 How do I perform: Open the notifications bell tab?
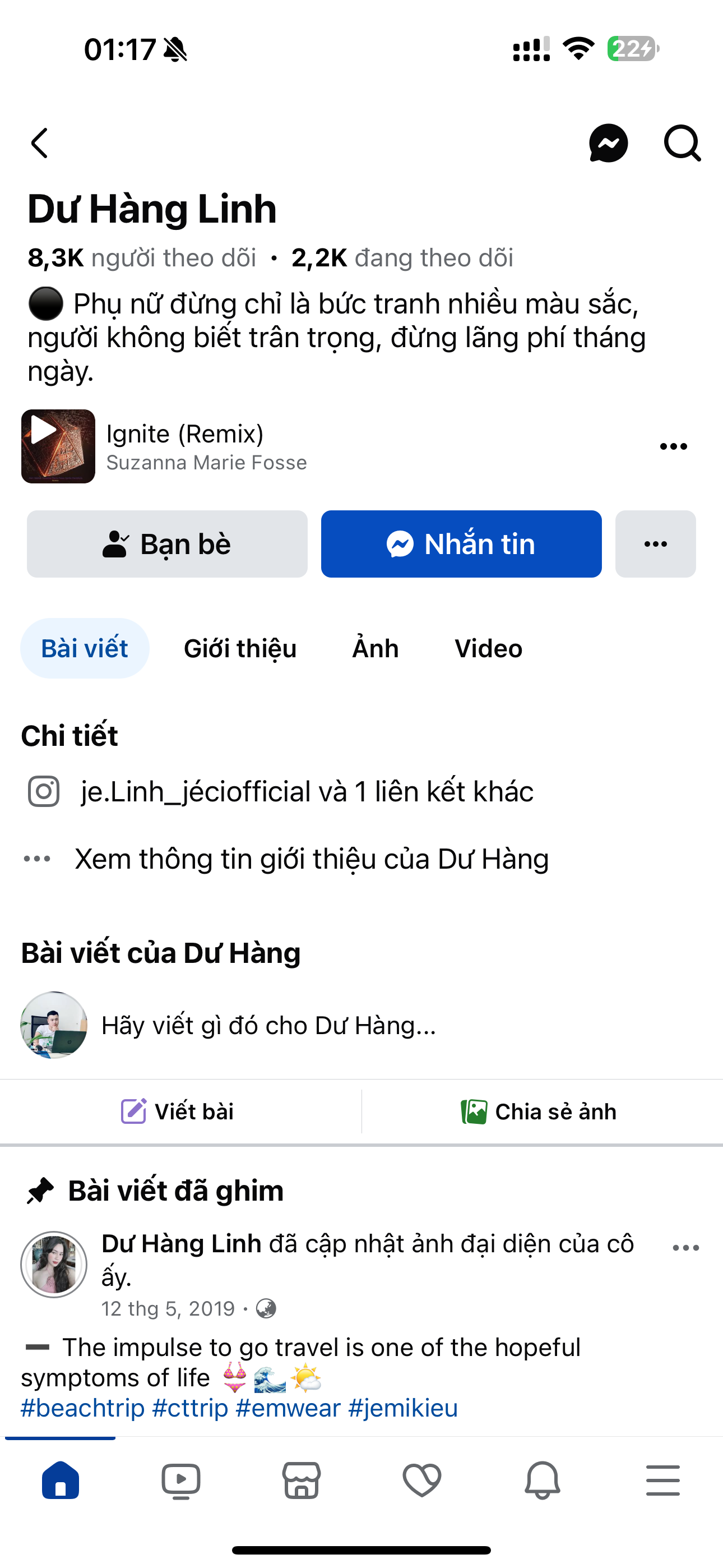543,1481
